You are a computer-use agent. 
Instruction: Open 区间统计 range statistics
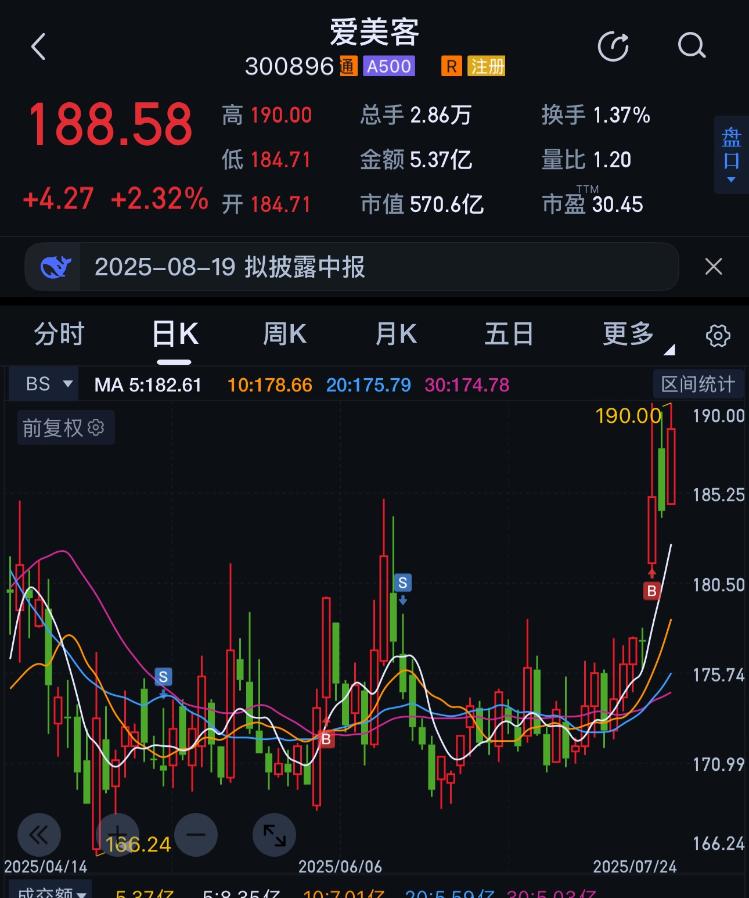[698, 384]
